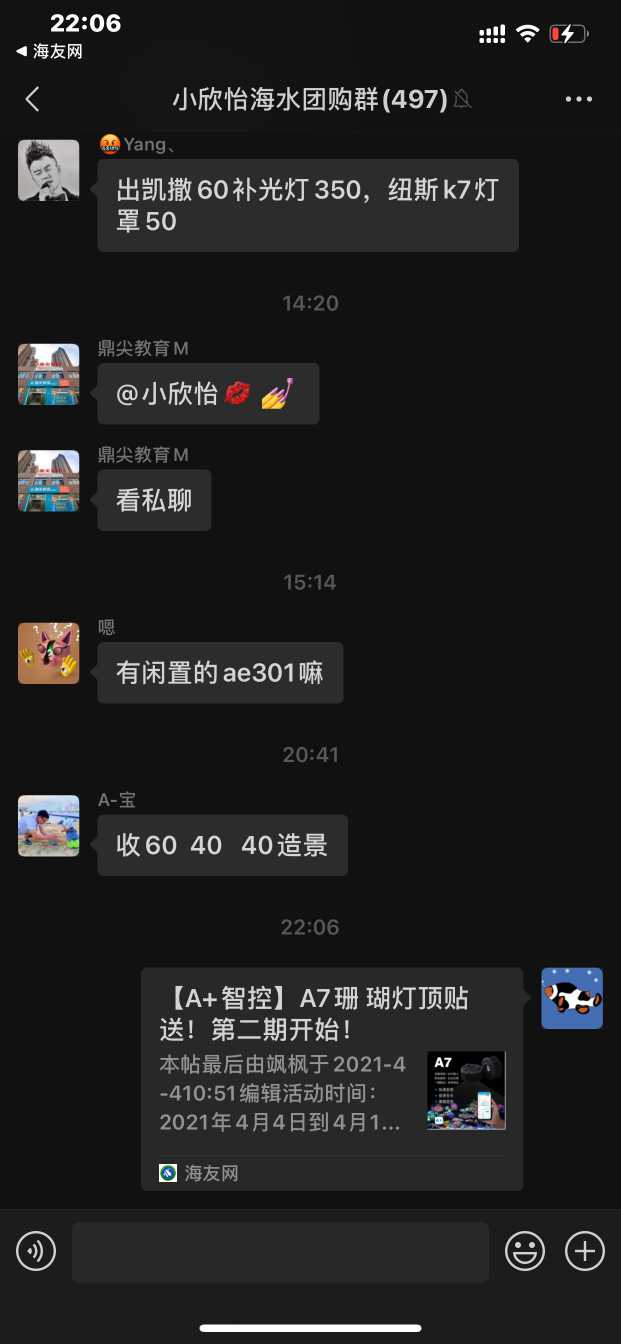Go back from the group chat
This screenshot has height=1344, width=621.
[32, 99]
